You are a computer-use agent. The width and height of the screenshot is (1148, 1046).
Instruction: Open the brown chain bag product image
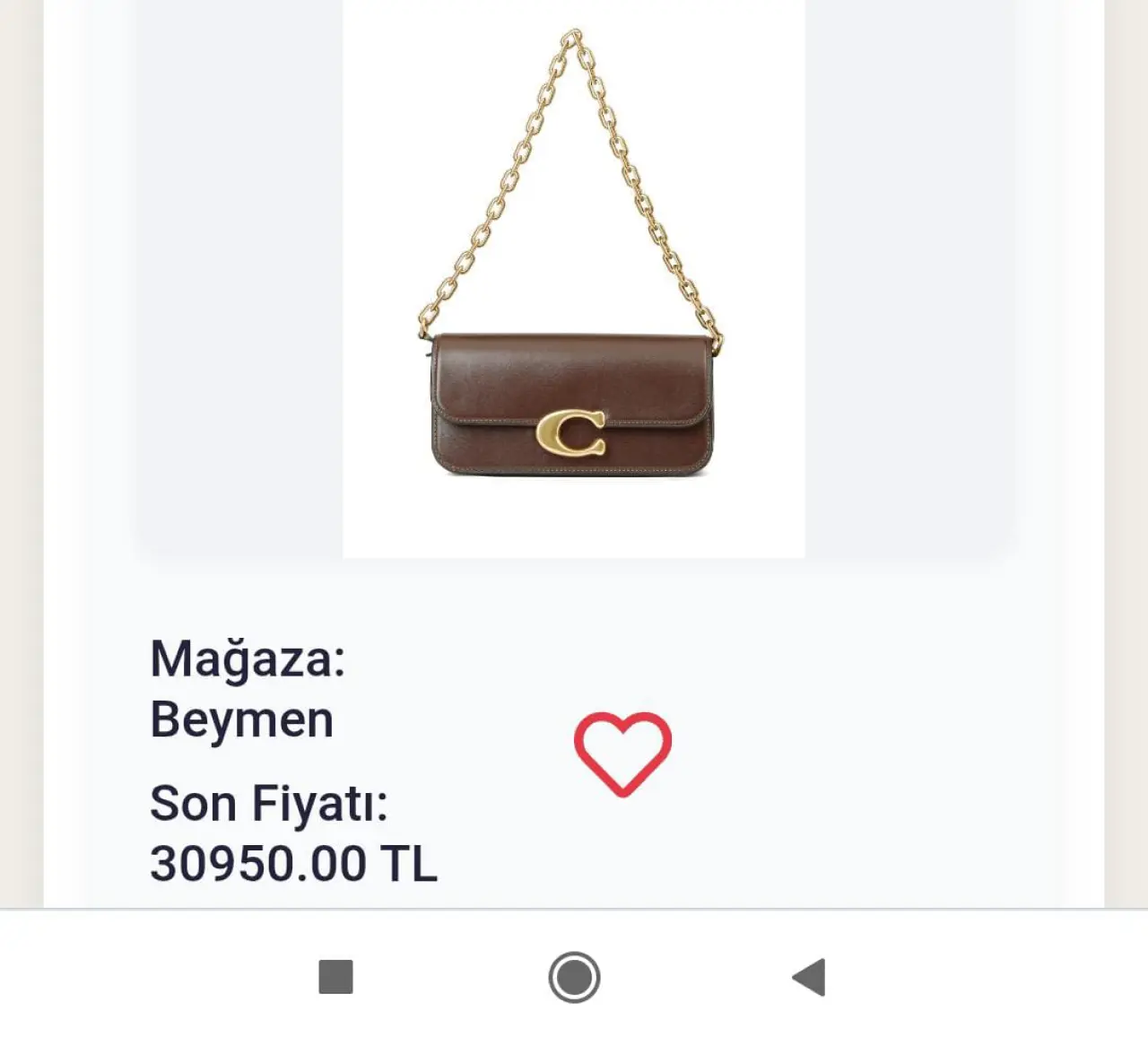(x=573, y=278)
